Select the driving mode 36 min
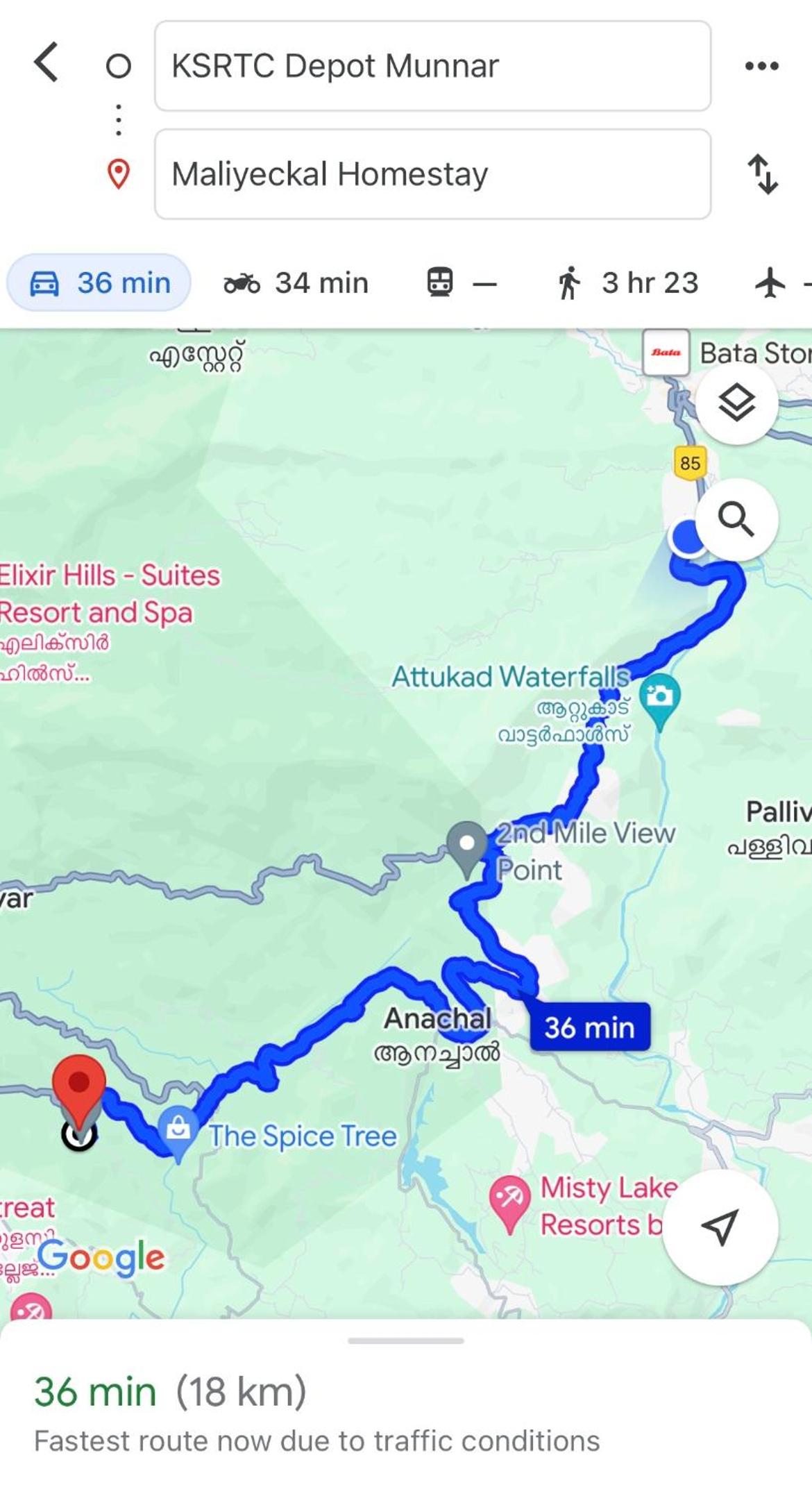Viewport: 812px width, 1489px height. pos(99,283)
